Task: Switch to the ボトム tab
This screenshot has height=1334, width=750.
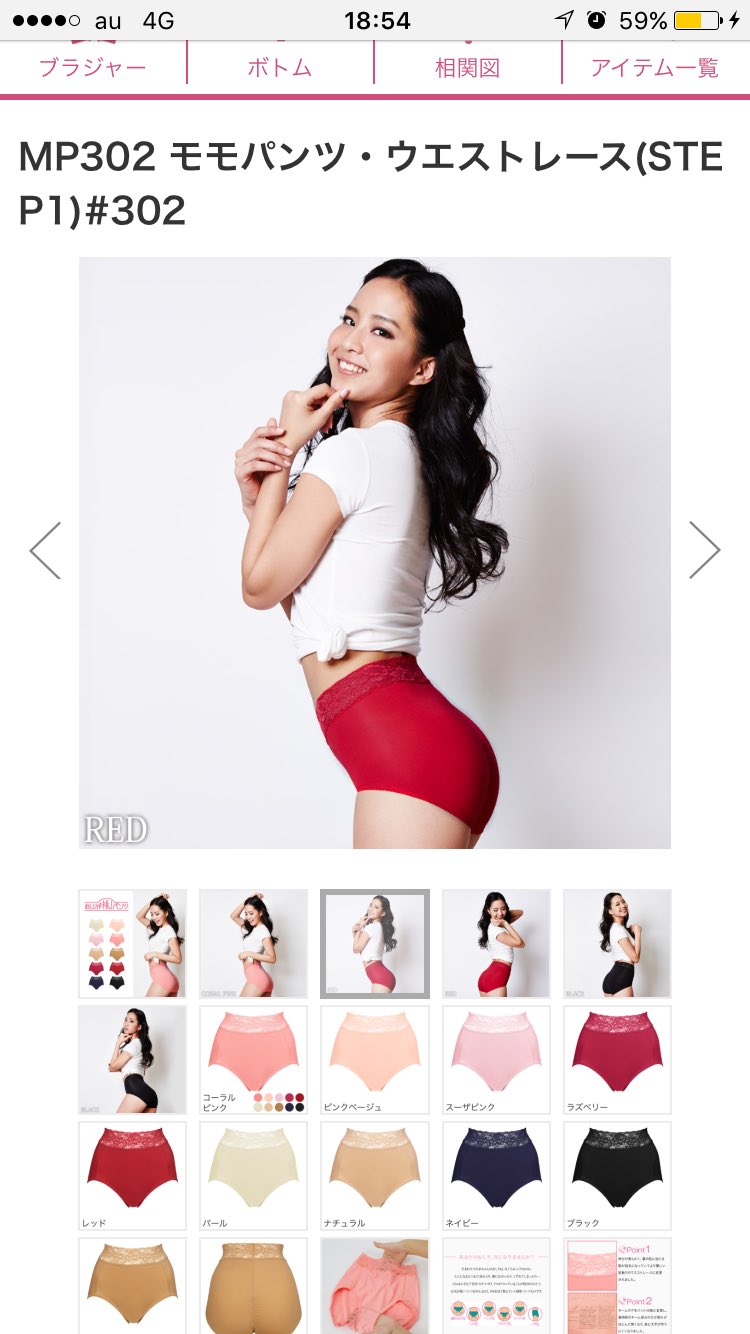Action: coord(280,68)
